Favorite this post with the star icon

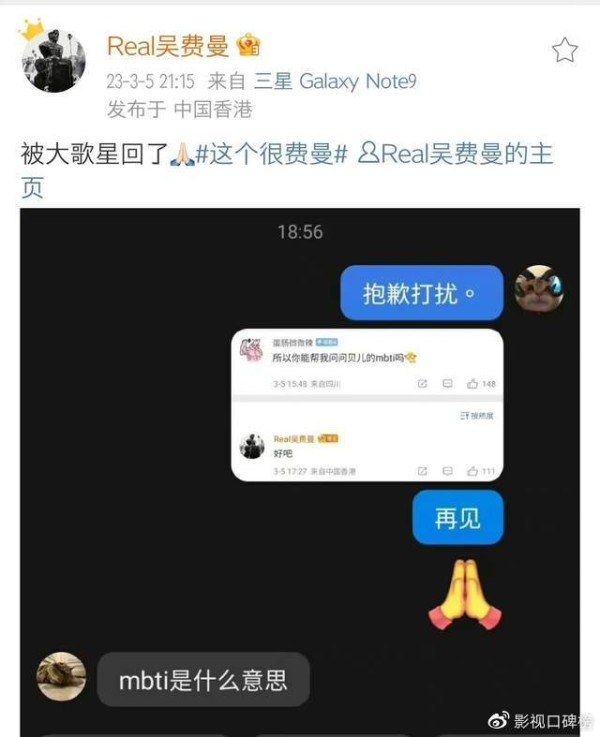pos(565,49)
